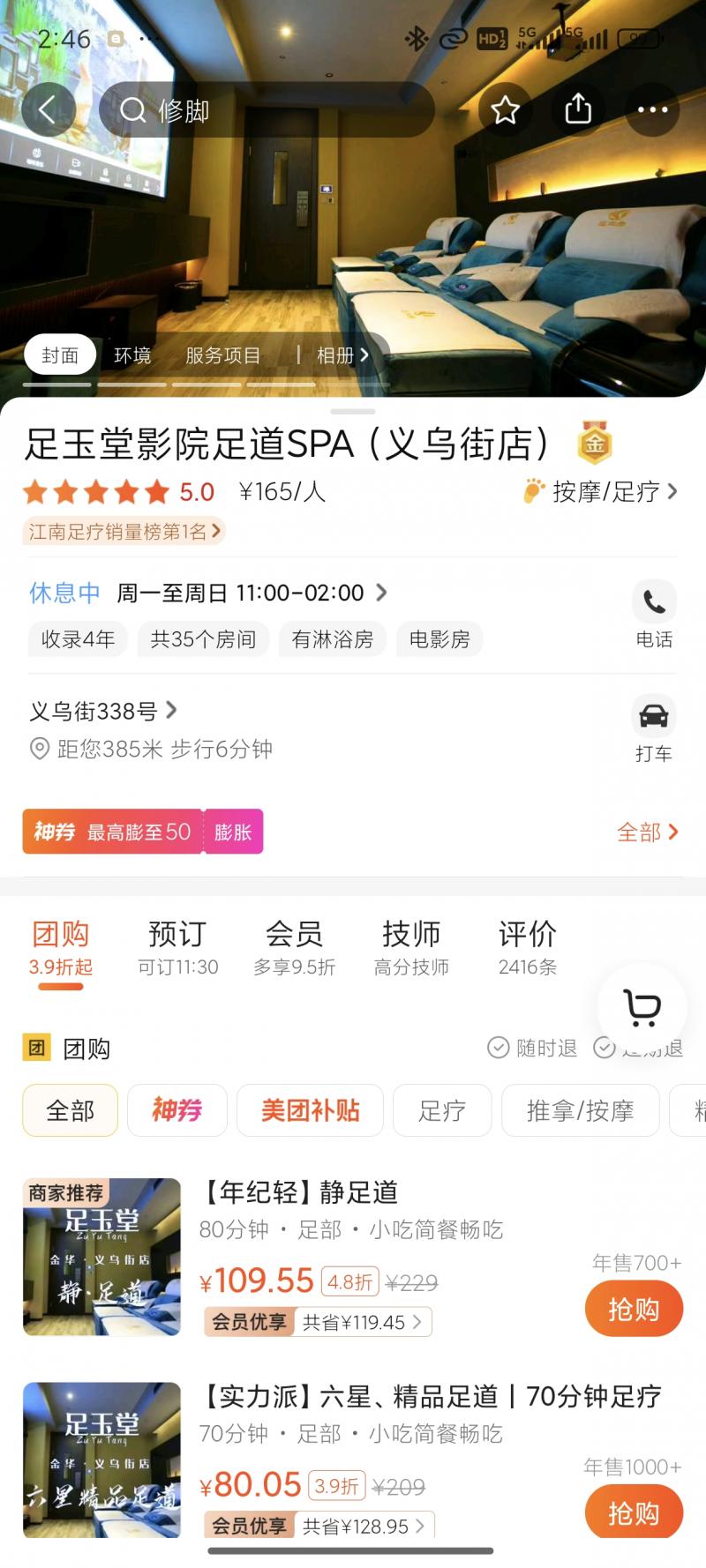Open the shopping cart icon
Viewport: 706px width, 1568px height.
tap(643, 1008)
